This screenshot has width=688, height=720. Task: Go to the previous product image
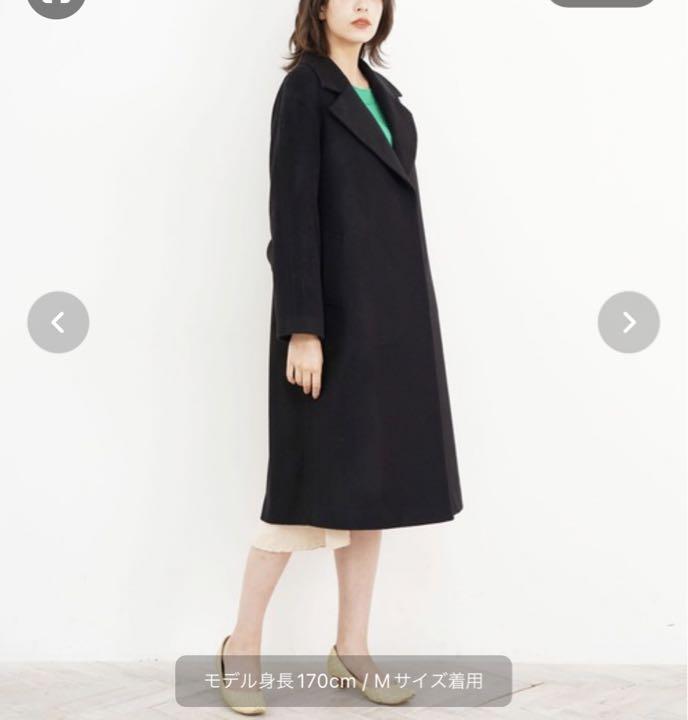click(58, 322)
